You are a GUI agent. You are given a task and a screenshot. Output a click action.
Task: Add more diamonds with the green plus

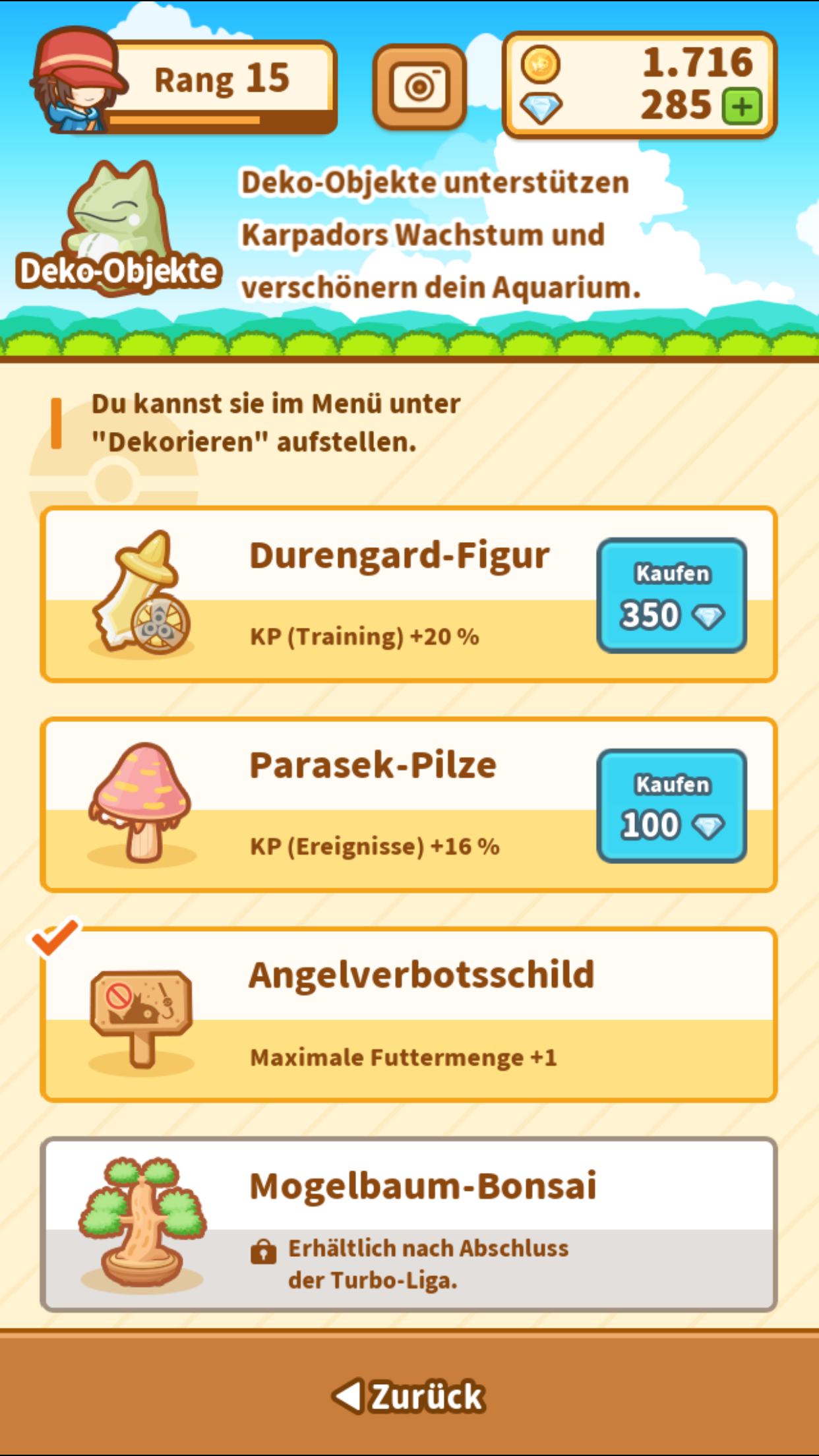tap(742, 107)
